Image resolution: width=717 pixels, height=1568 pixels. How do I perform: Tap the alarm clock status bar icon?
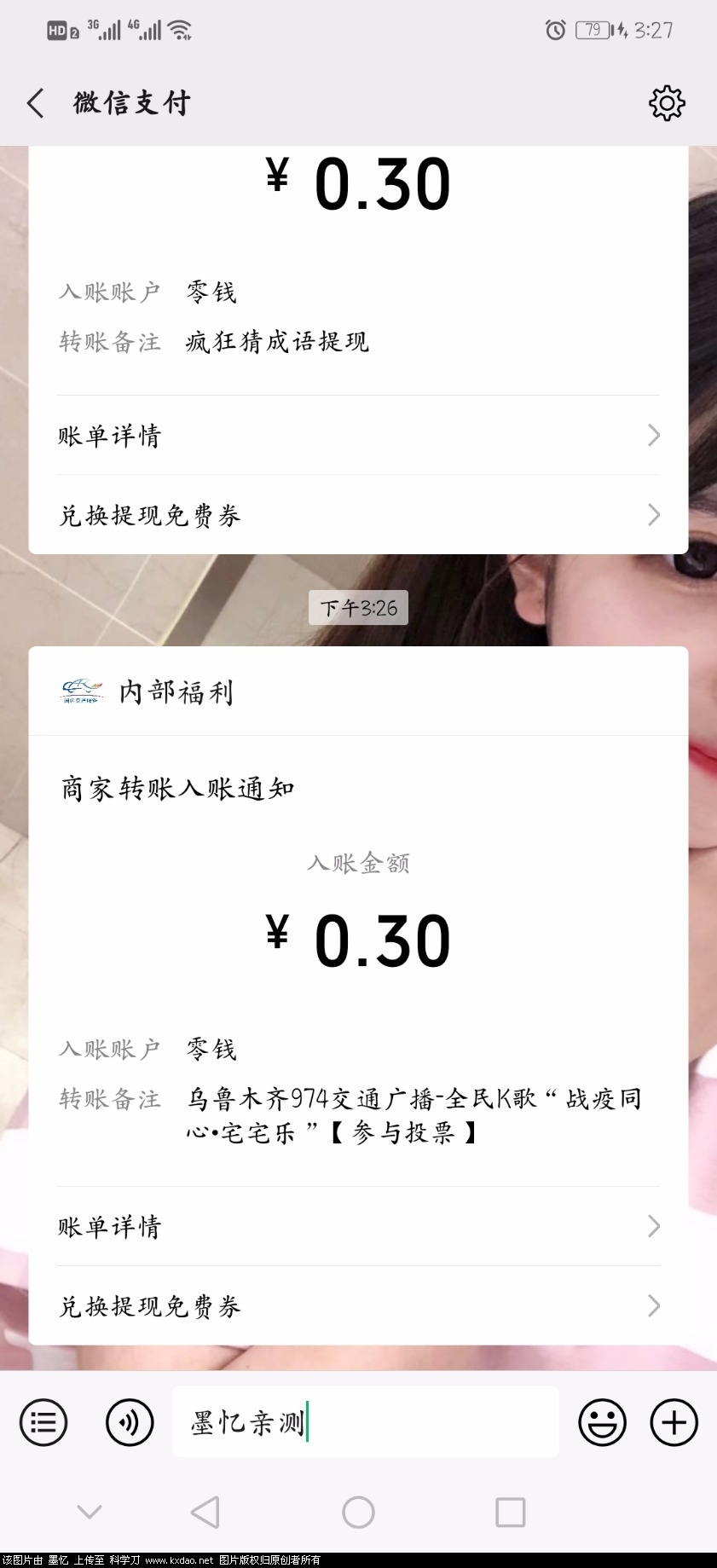click(x=553, y=29)
